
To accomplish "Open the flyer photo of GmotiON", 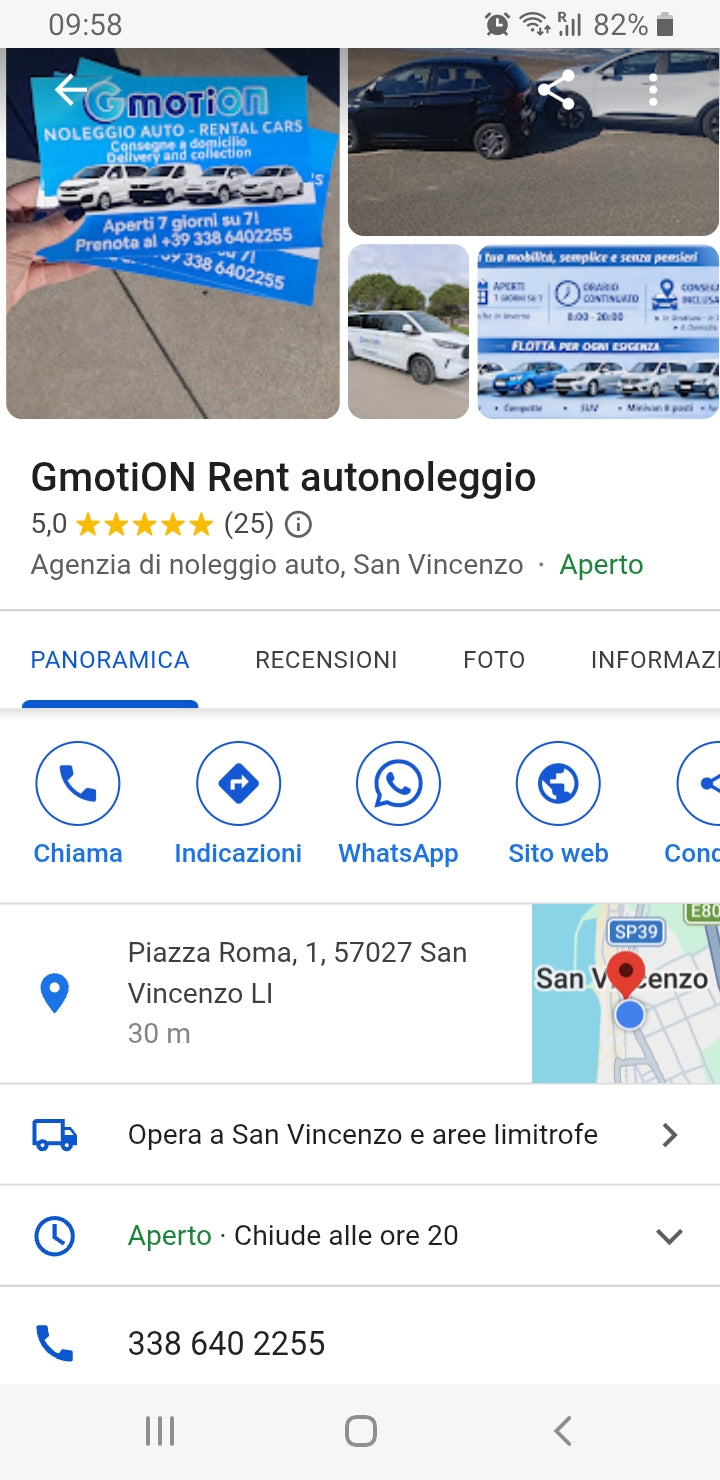I will [172, 260].
